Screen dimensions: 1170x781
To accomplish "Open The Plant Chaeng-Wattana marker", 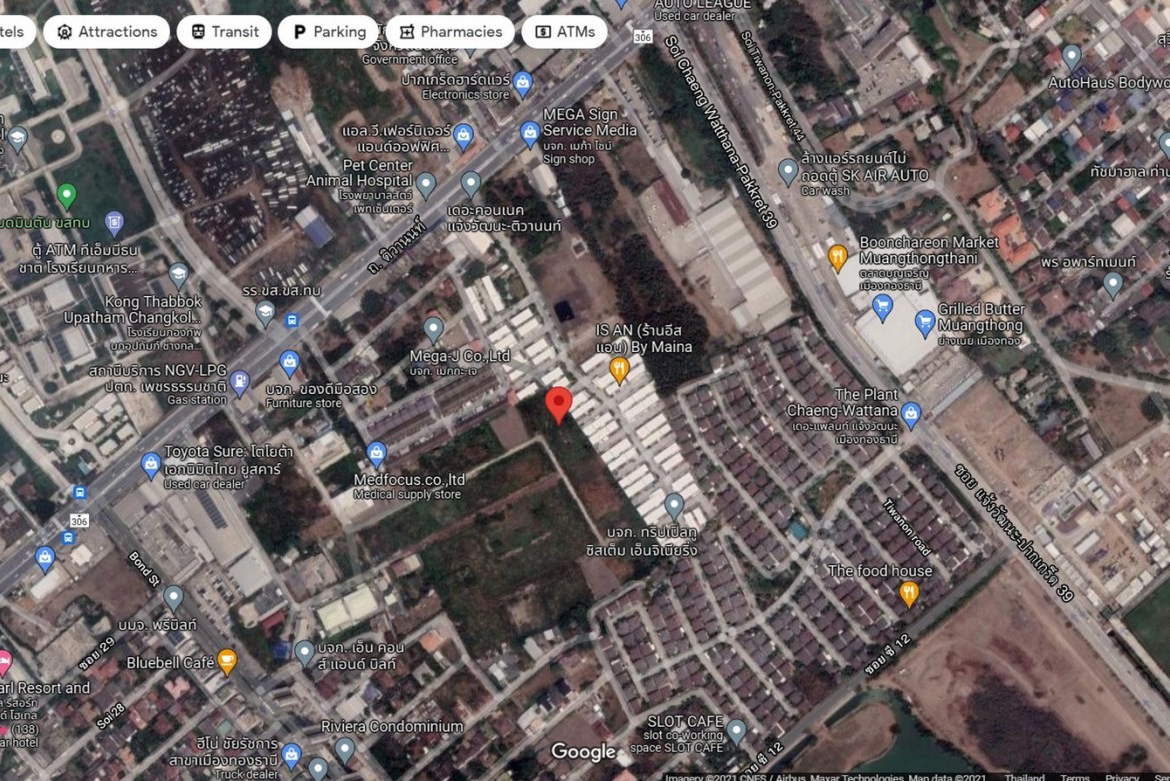I will click(x=910, y=413).
